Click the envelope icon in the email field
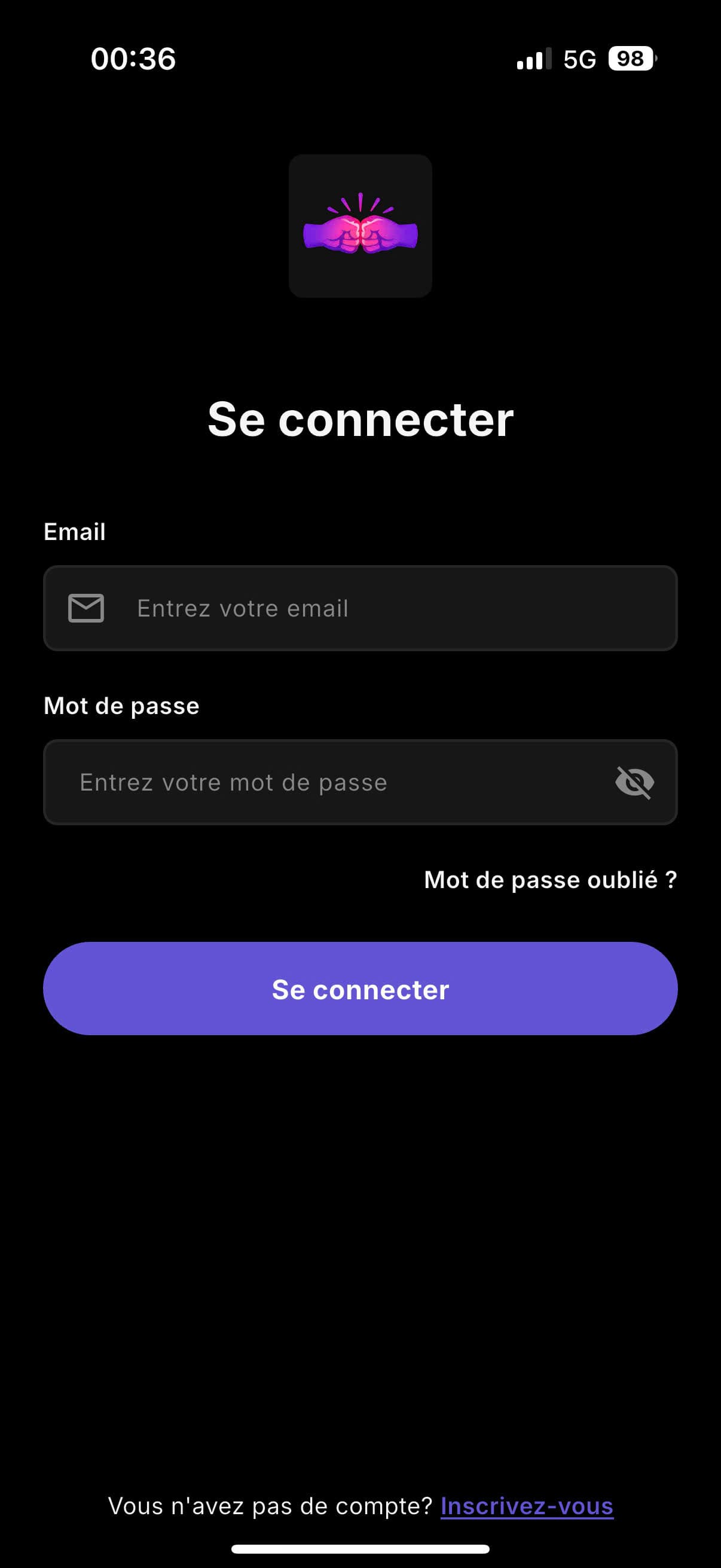This screenshot has height=1568, width=721. click(x=85, y=607)
